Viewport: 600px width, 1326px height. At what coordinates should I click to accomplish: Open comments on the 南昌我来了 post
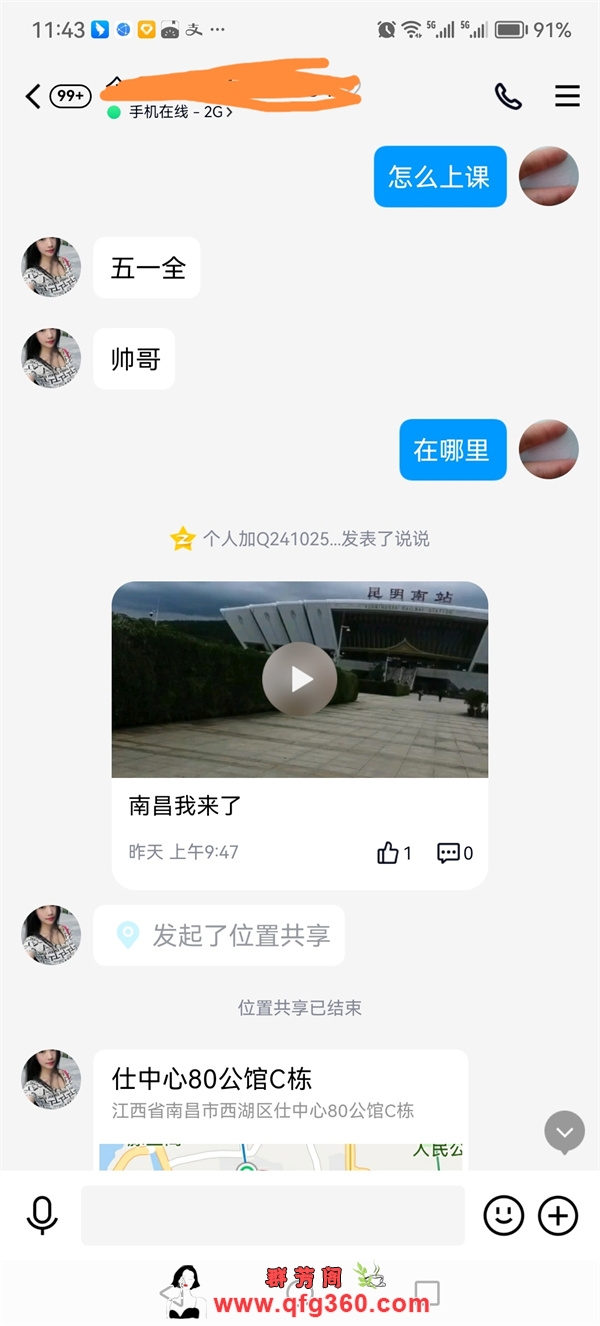[x=455, y=853]
